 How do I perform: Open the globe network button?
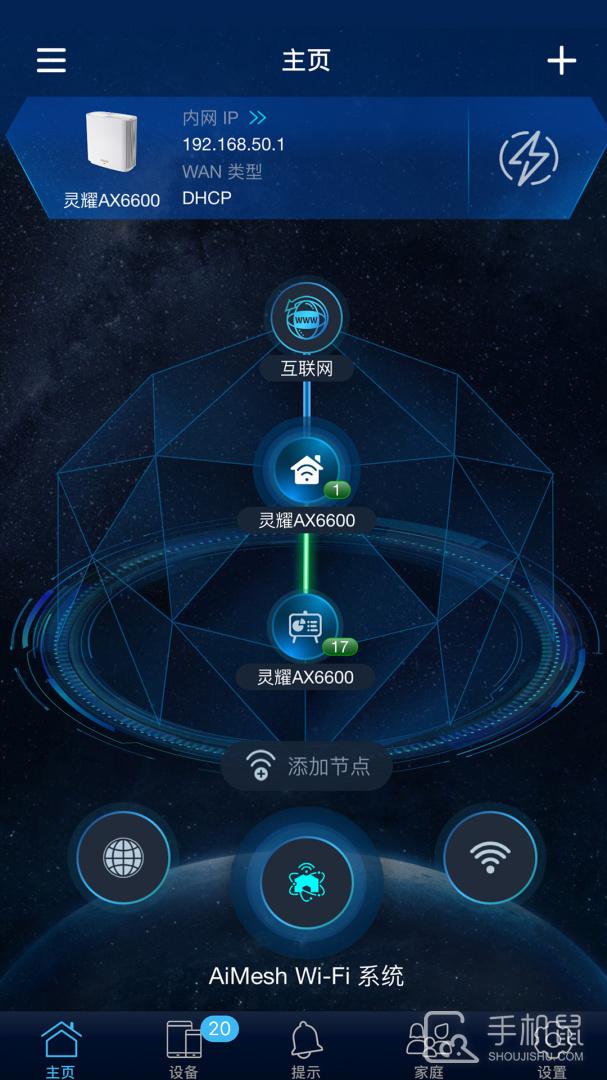pyautogui.click(x=123, y=857)
